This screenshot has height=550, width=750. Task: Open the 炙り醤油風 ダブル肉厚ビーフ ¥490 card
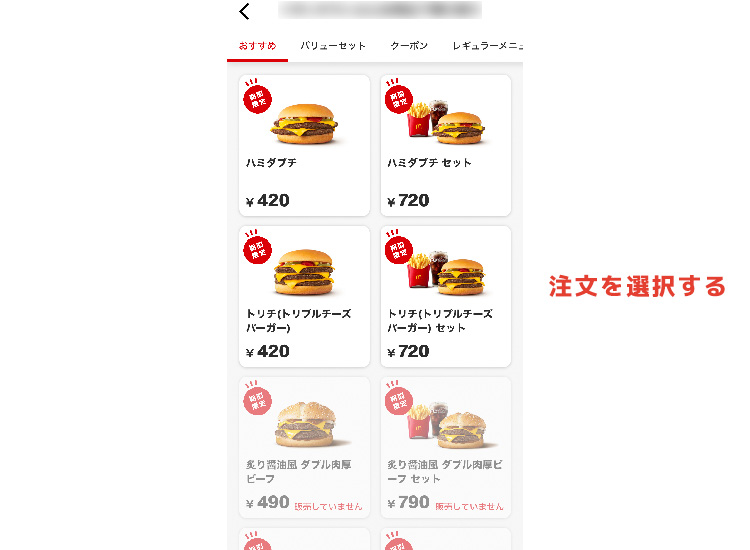tap(304, 447)
